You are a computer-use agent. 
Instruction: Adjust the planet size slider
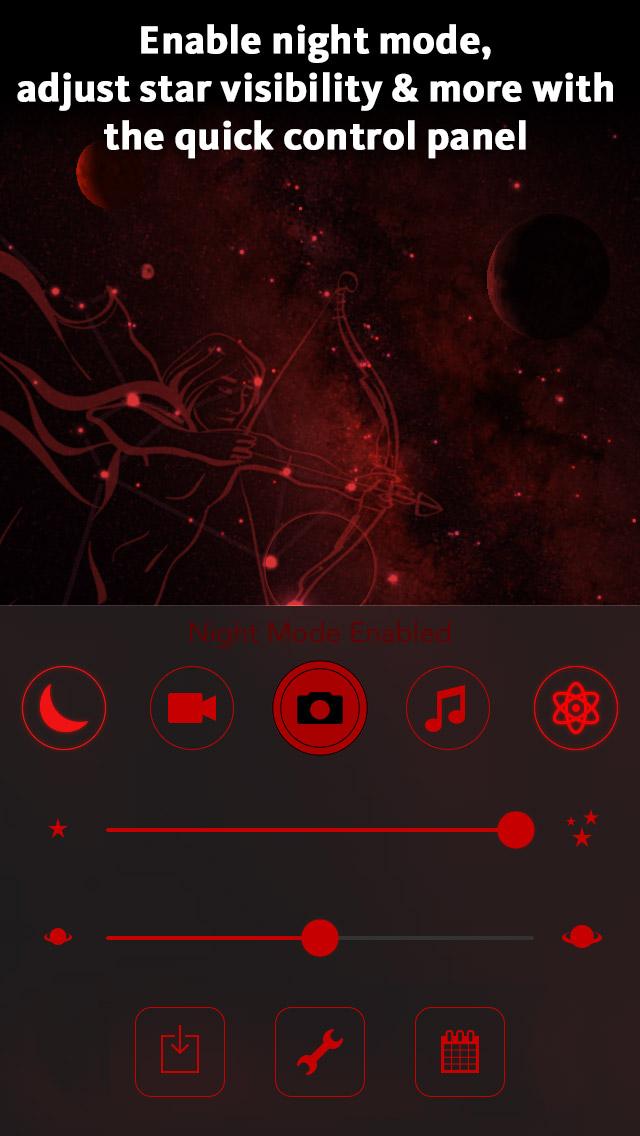pyautogui.click(x=320, y=938)
